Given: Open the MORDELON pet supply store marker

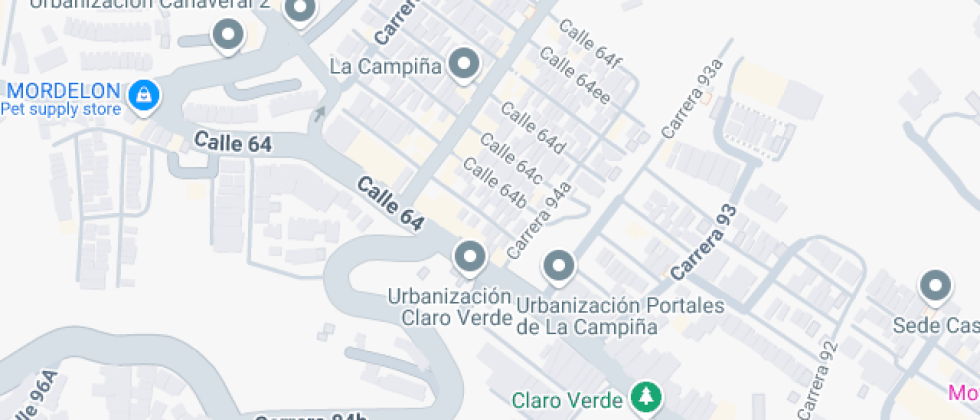Looking at the screenshot, I should 144,96.
